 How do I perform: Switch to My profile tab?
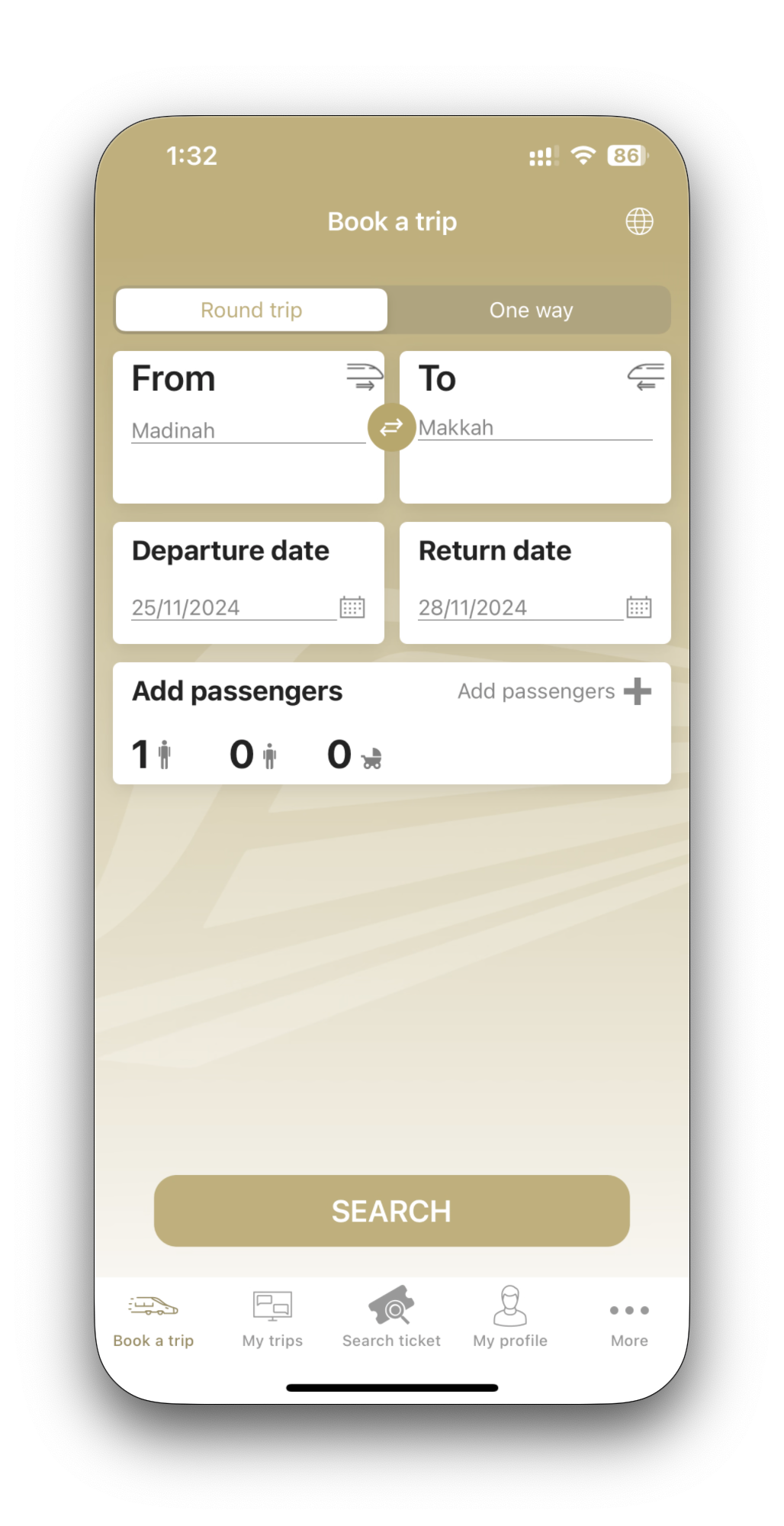510,1320
